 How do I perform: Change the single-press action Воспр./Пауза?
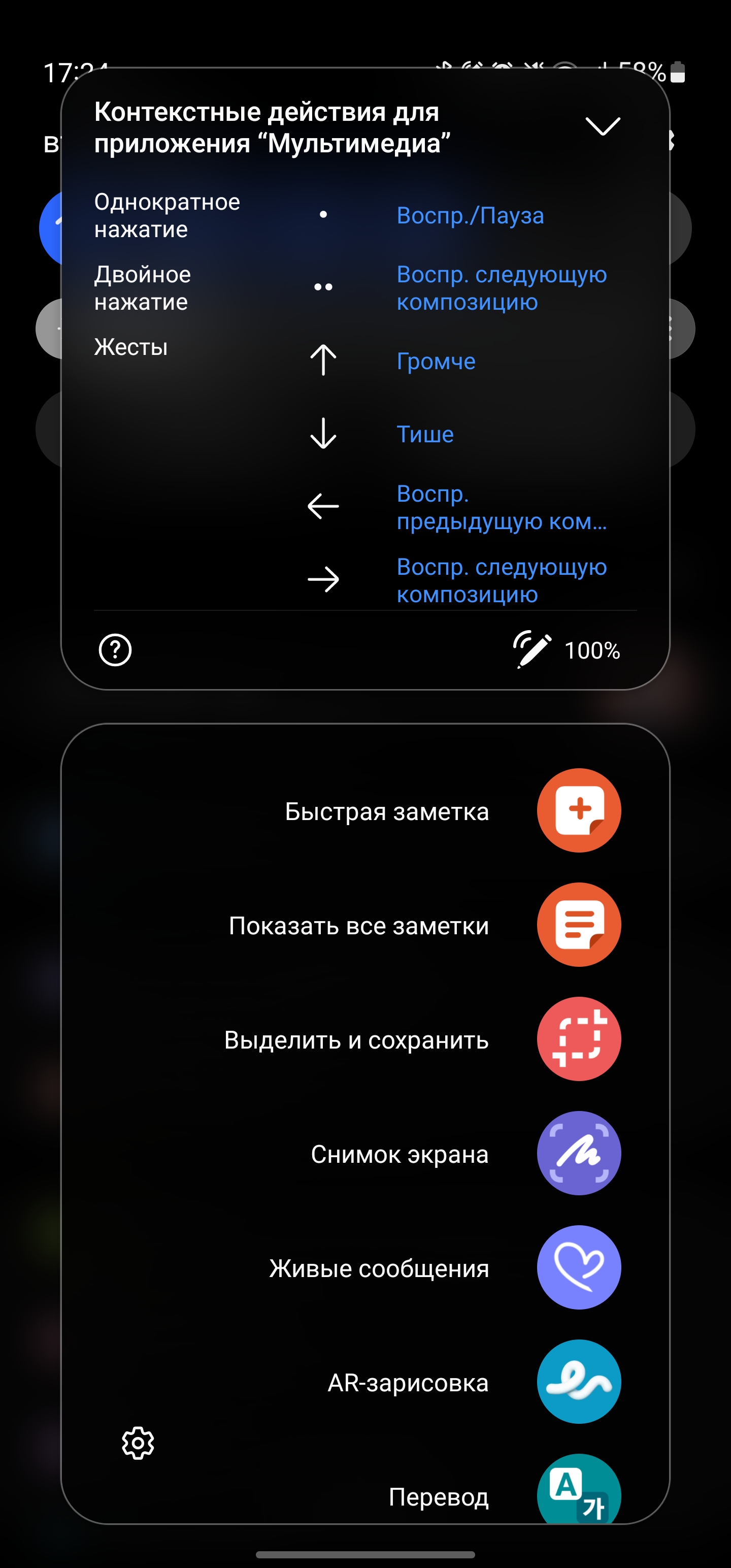coord(470,215)
